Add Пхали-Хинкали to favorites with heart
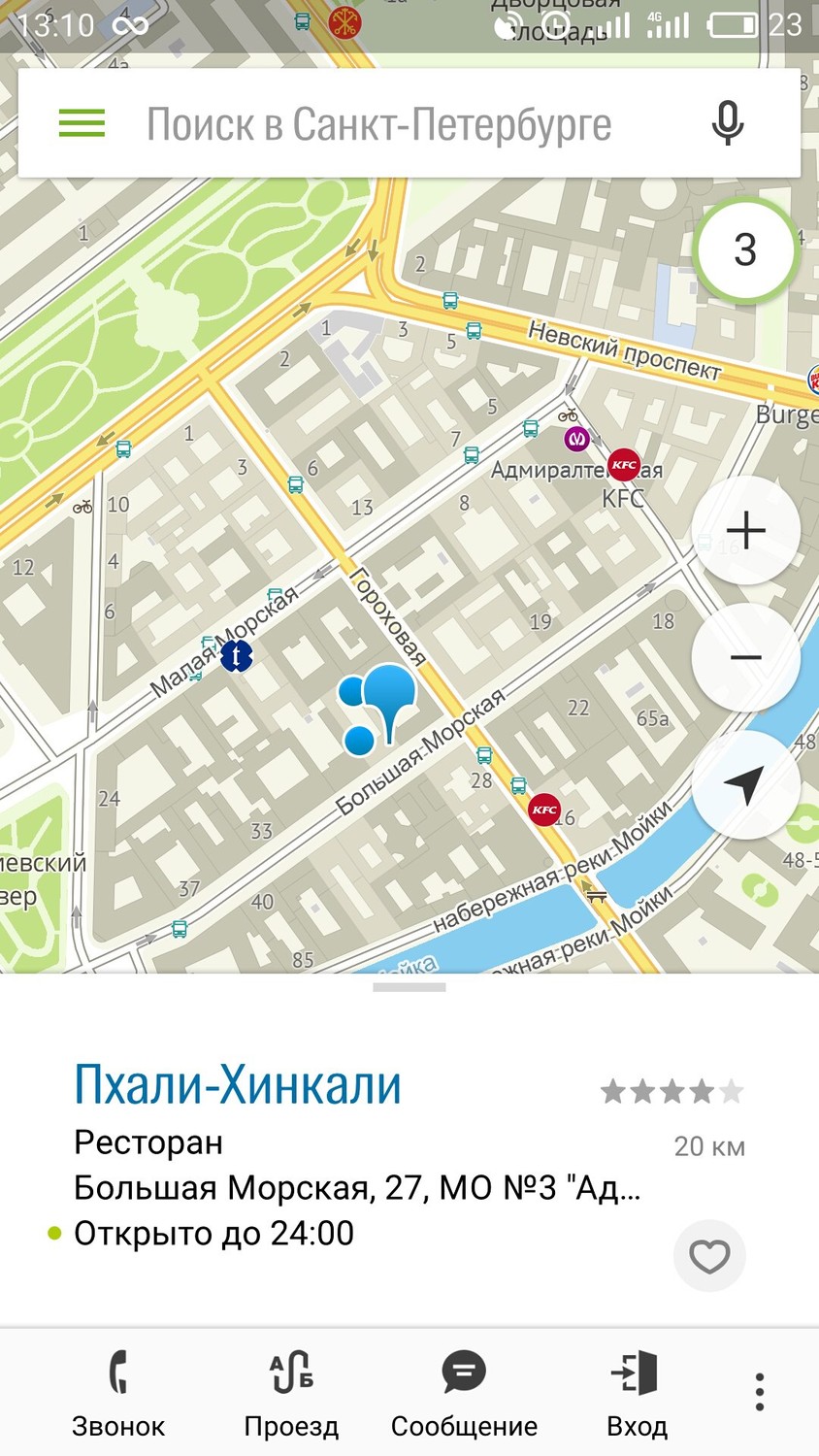The image size is (819, 1456). [709, 1256]
